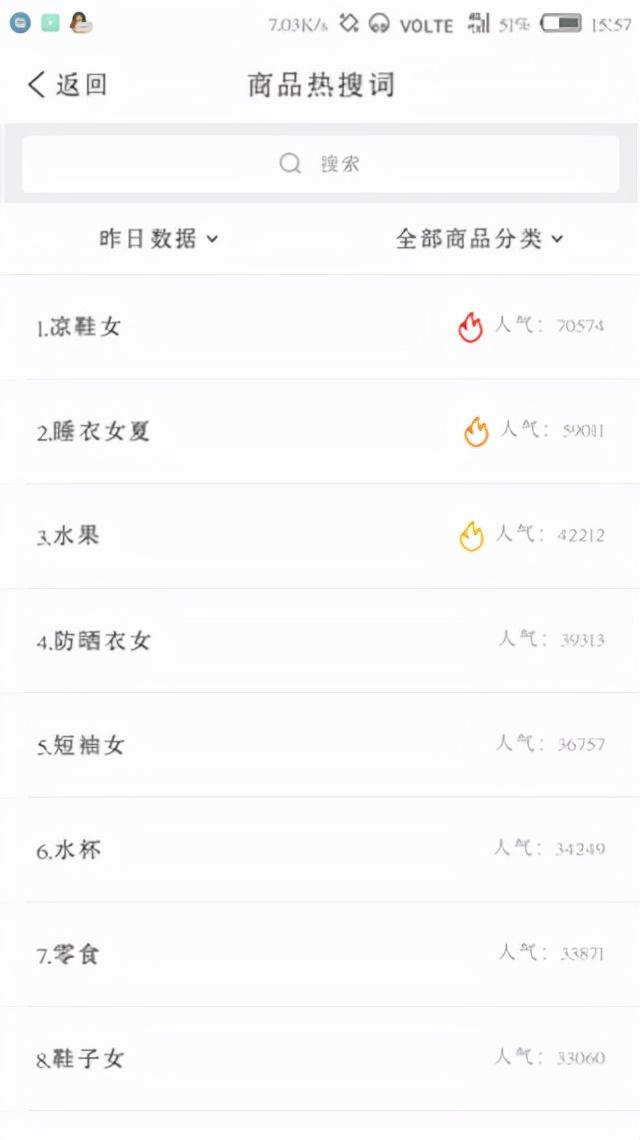View the 水果 hot search term
This screenshot has height=1140, width=640.
pos(70,536)
